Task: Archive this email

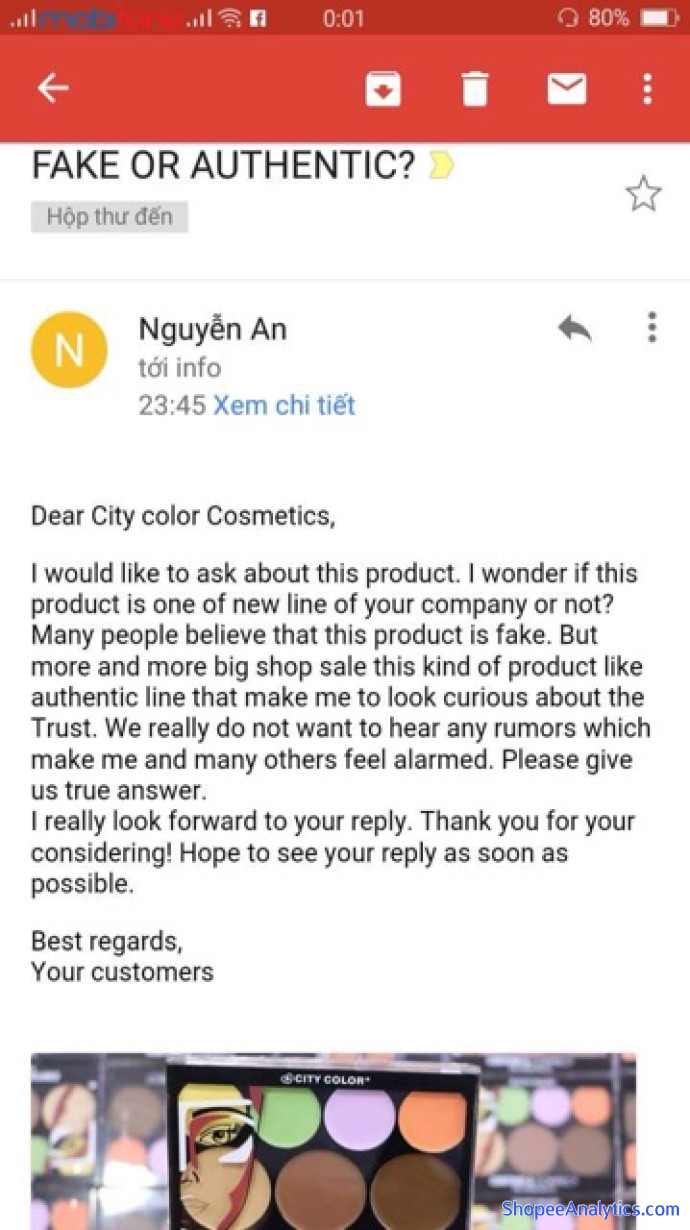Action: click(383, 89)
